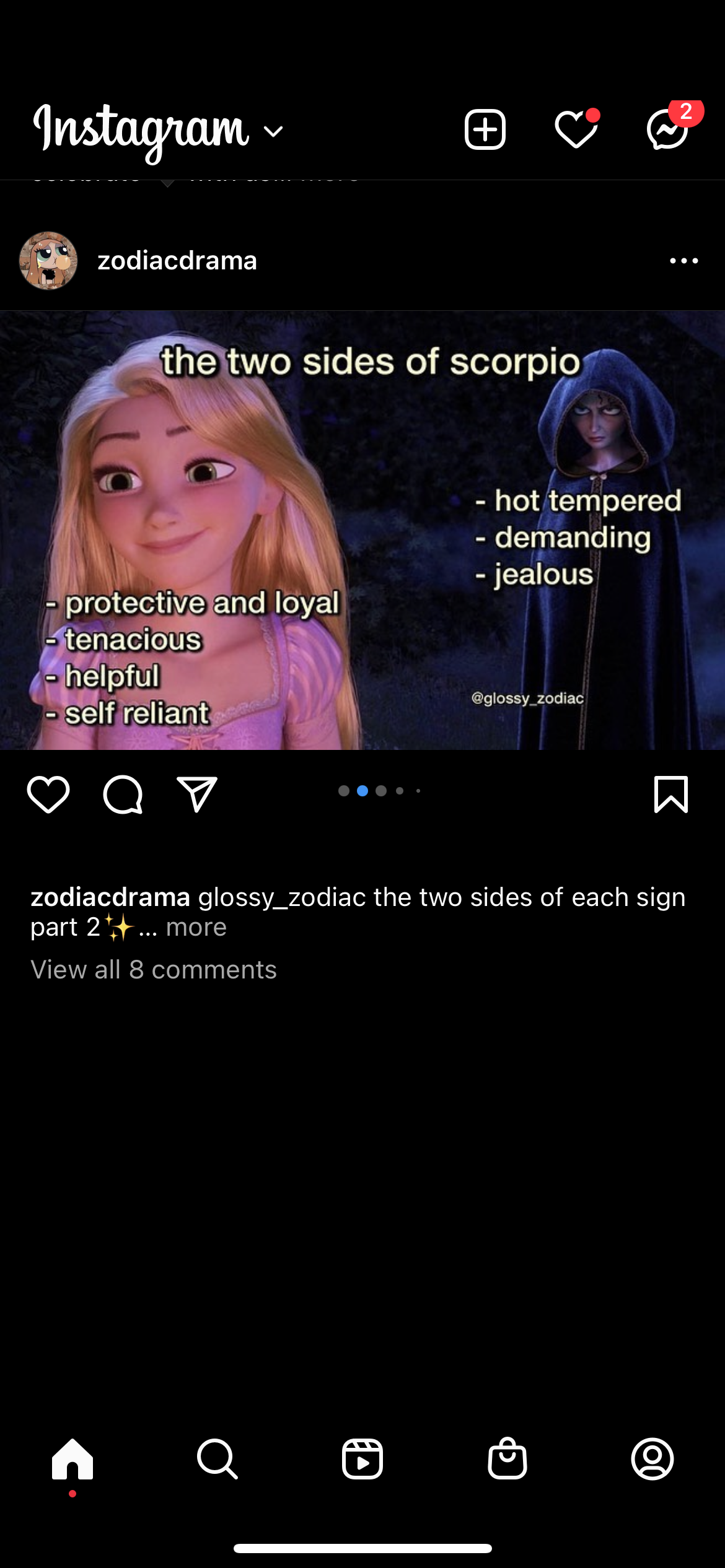Create a new post with the plus icon
725x1568 pixels.
pyautogui.click(x=485, y=130)
